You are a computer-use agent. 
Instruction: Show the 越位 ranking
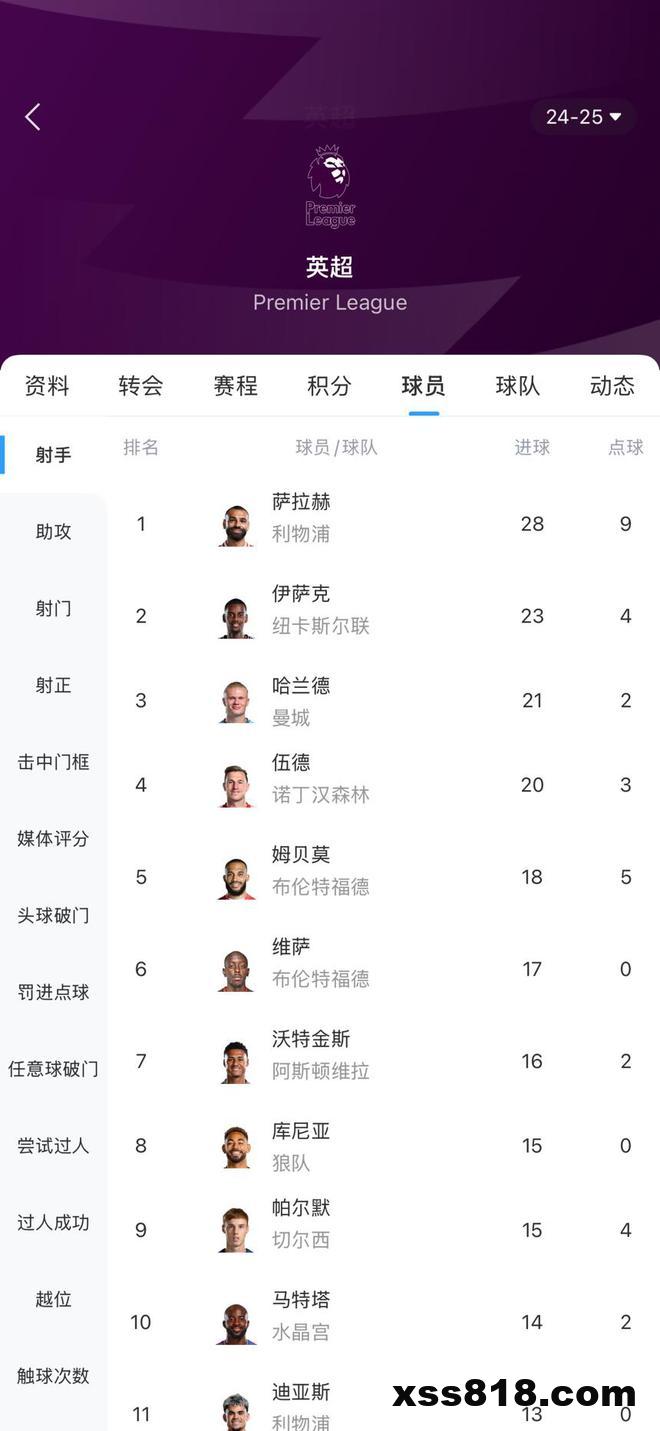pos(53,1300)
